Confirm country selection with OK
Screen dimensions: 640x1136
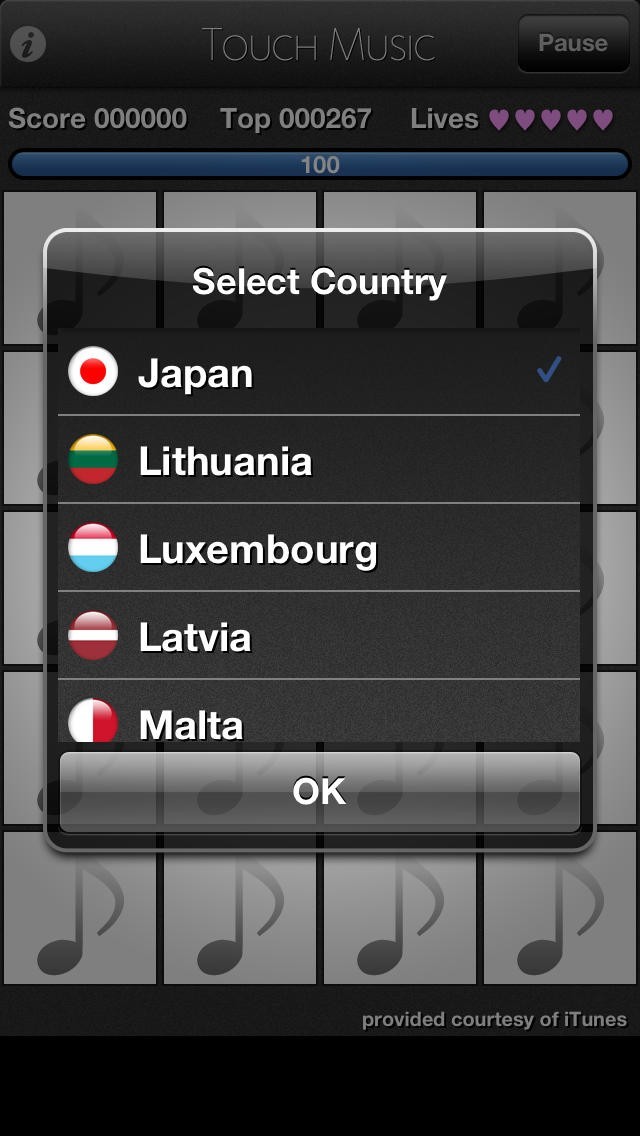point(319,791)
